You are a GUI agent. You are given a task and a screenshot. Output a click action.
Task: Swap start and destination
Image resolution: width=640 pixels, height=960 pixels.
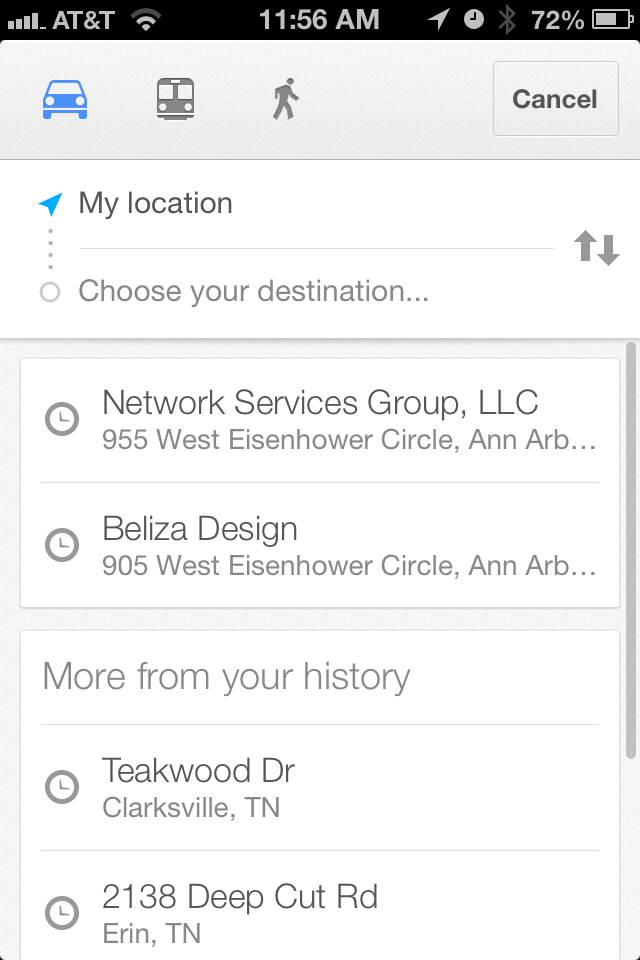[x=597, y=248]
